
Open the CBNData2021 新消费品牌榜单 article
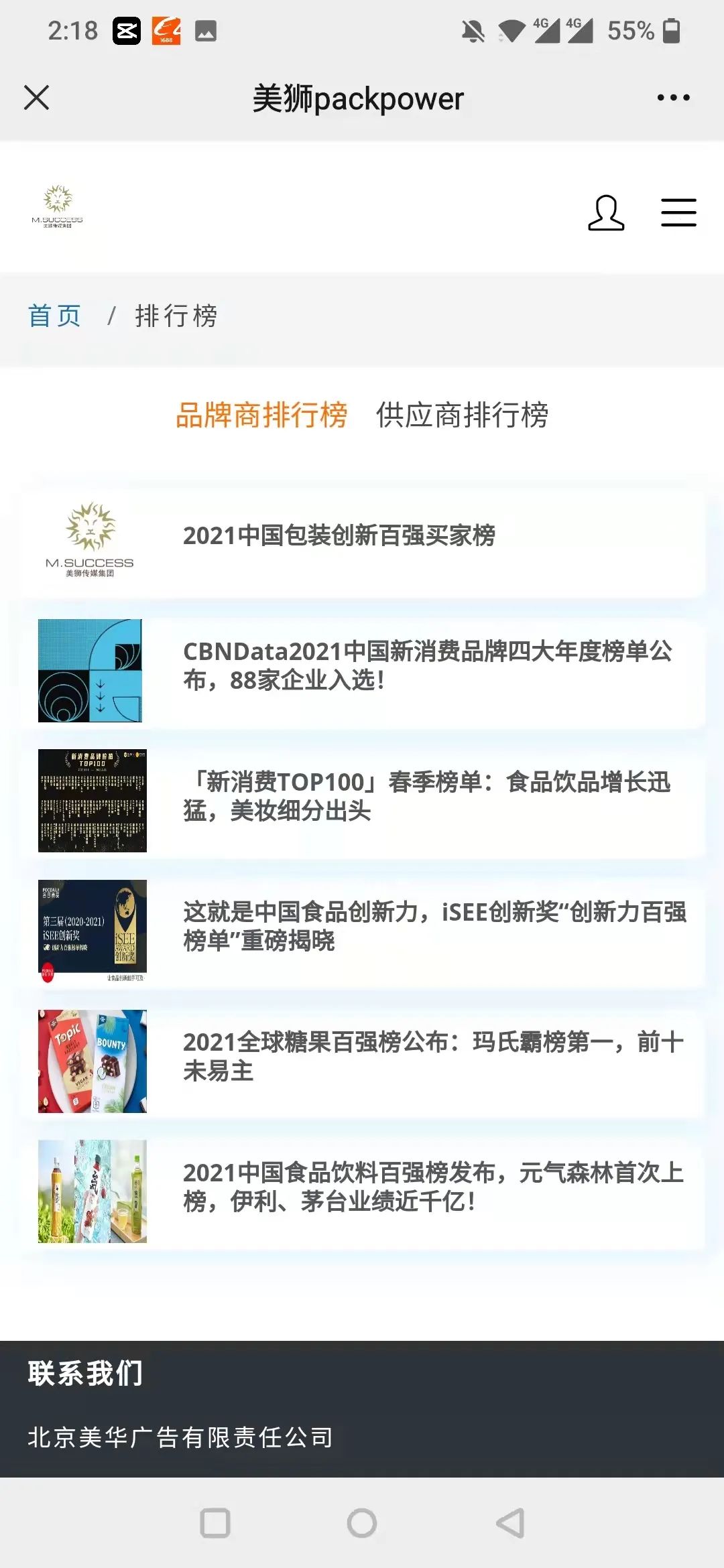(428, 665)
